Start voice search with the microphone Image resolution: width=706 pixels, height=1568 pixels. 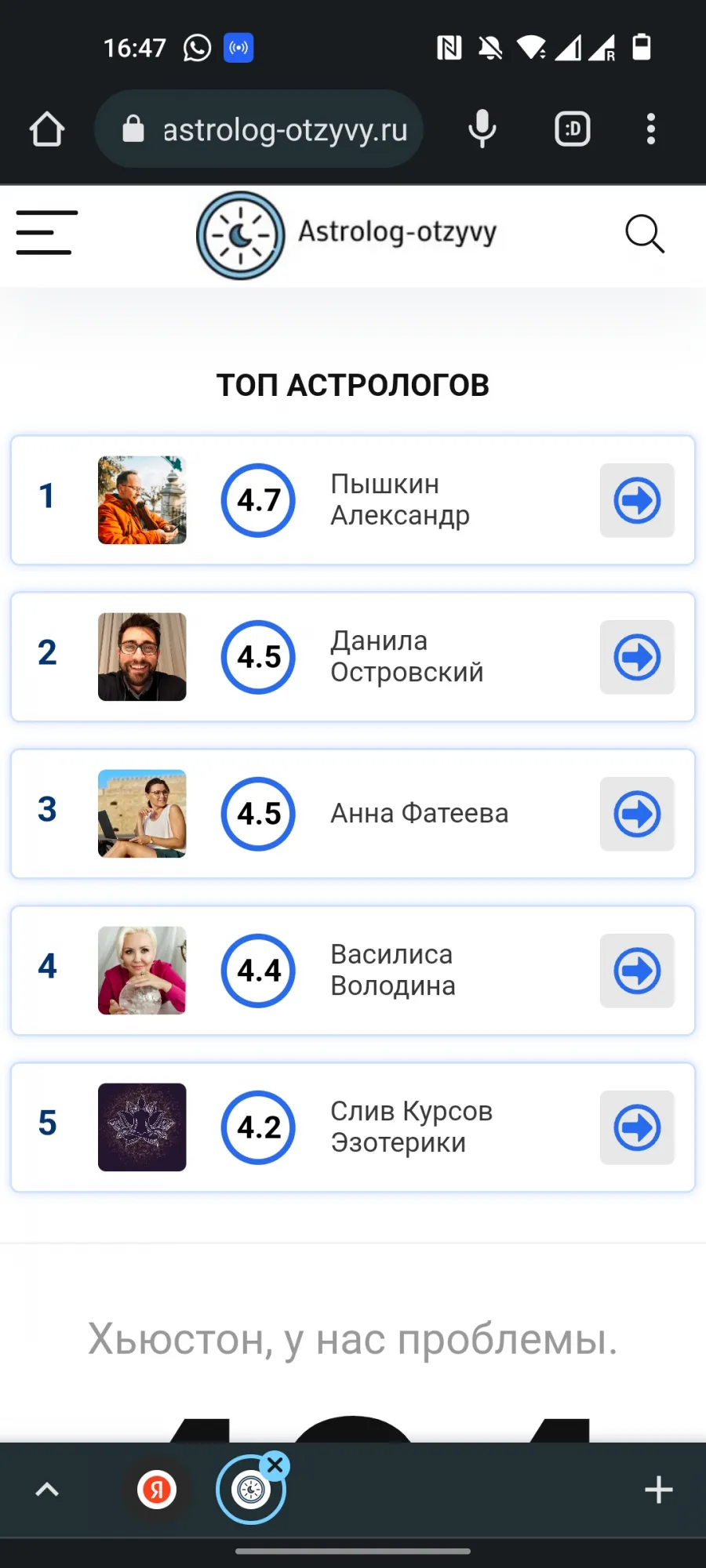pyautogui.click(x=482, y=129)
